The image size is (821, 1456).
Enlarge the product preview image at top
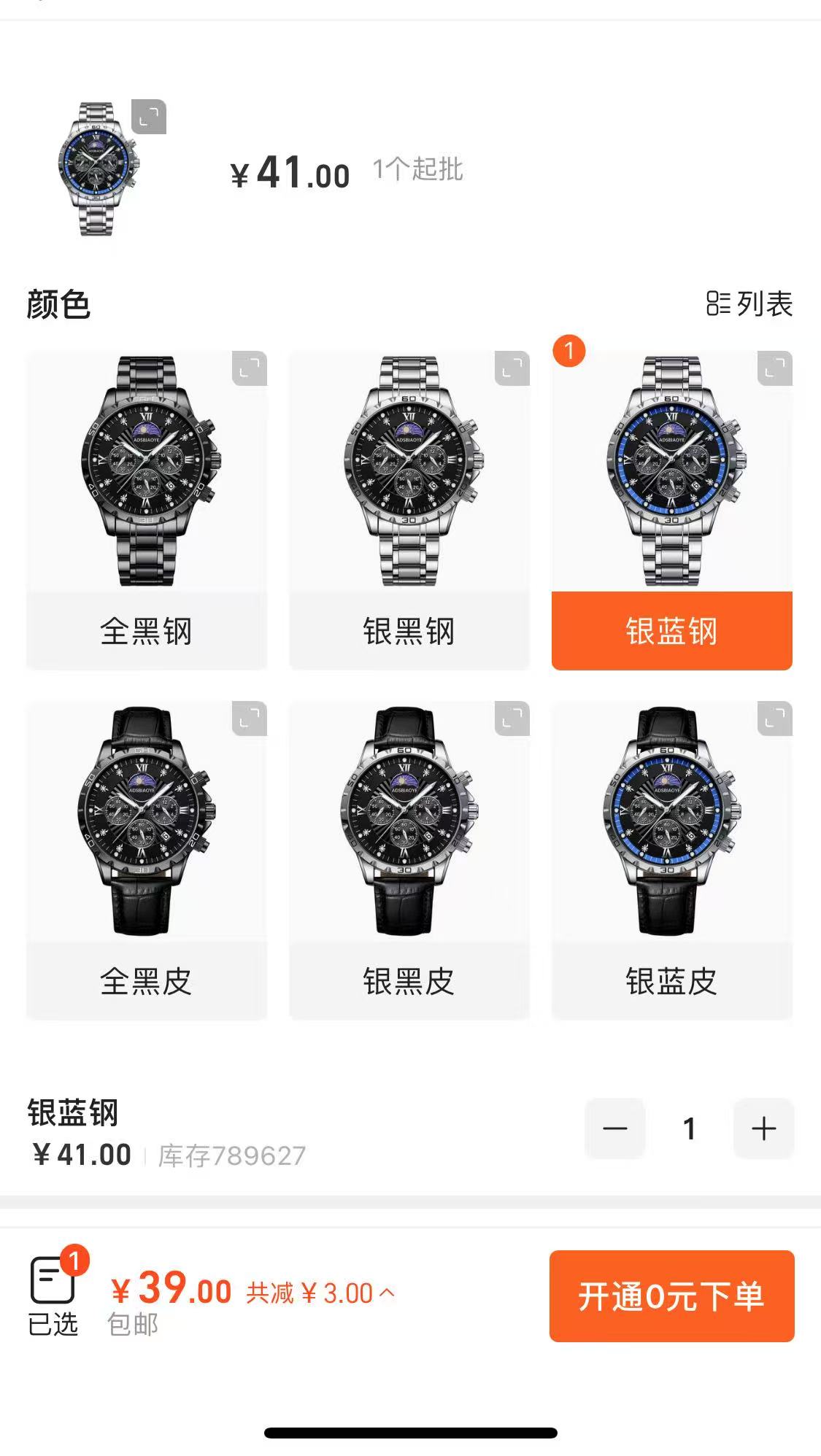click(149, 117)
